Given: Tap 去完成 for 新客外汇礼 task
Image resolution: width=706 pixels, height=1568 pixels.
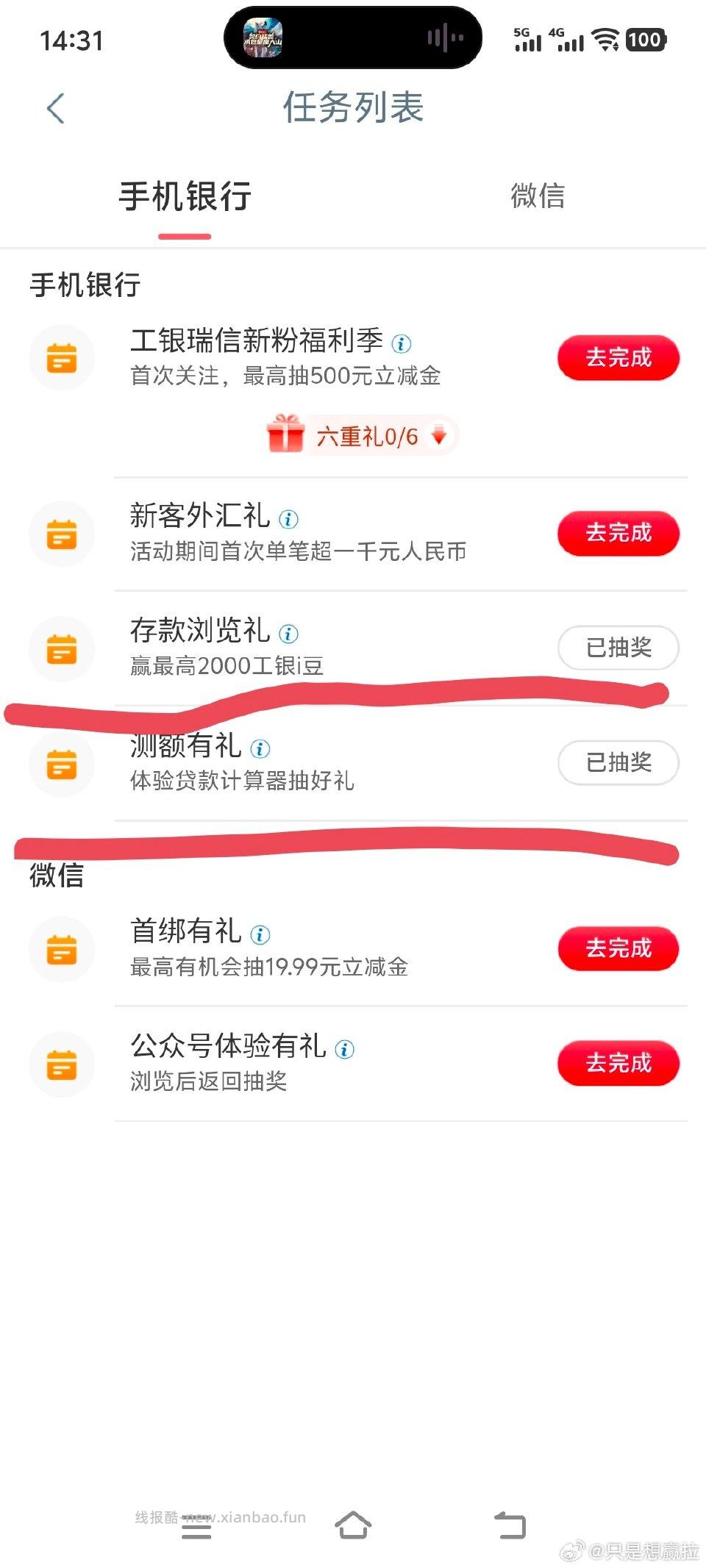Looking at the screenshot, I should coord(618,534).
